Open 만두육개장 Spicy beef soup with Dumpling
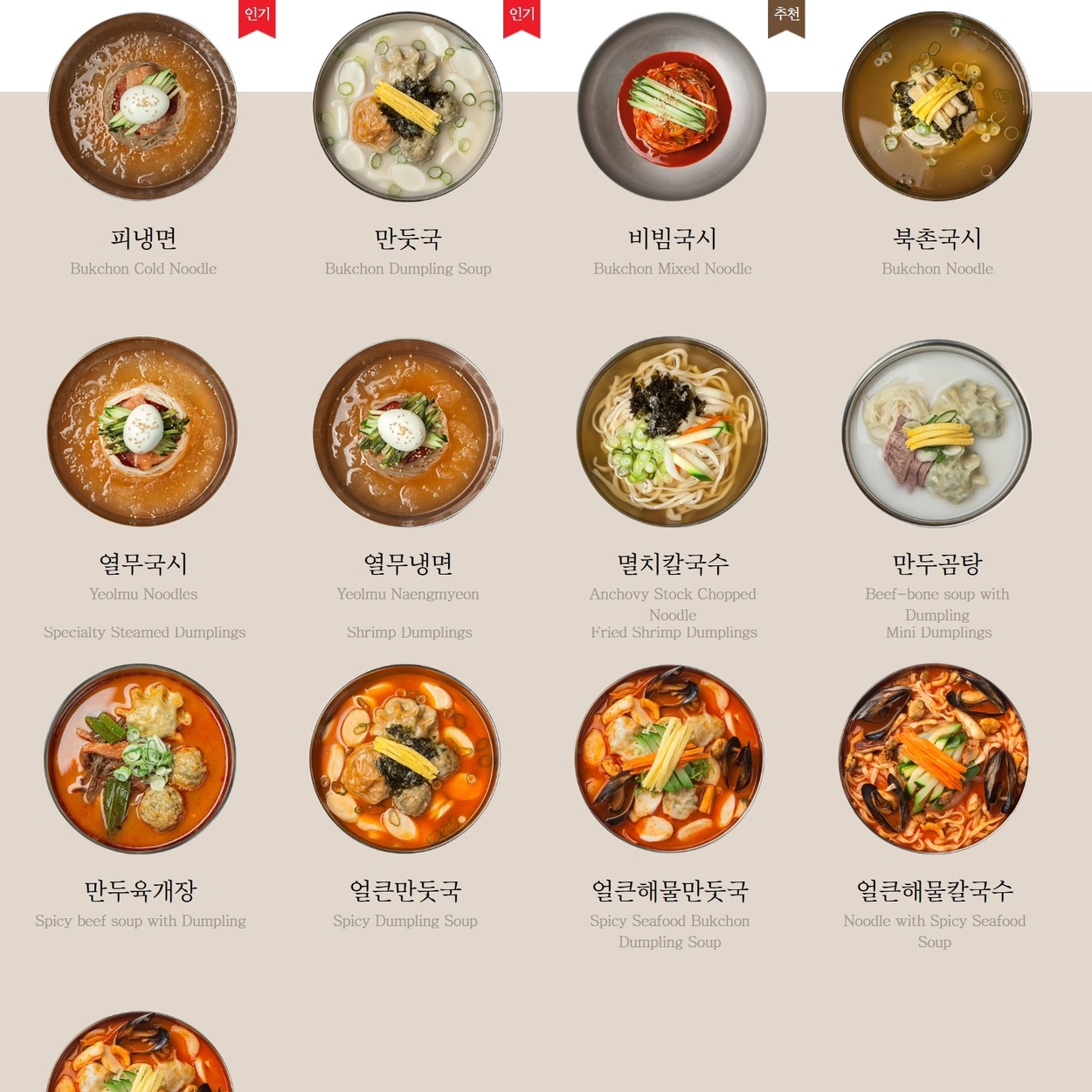The height and width of the screenshot is (1092, 1092). point(140,758)
